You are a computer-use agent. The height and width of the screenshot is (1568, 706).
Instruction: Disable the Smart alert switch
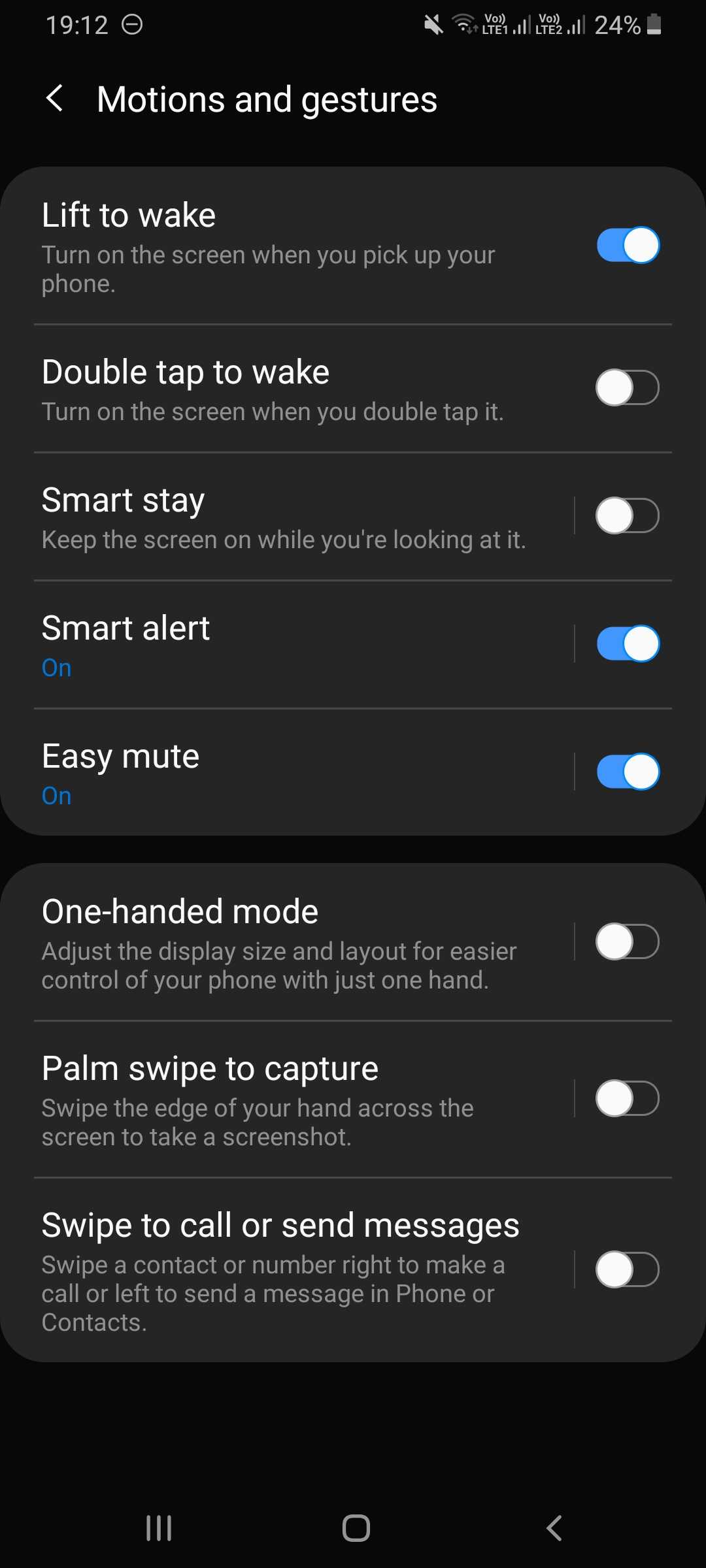pos(628,644)
